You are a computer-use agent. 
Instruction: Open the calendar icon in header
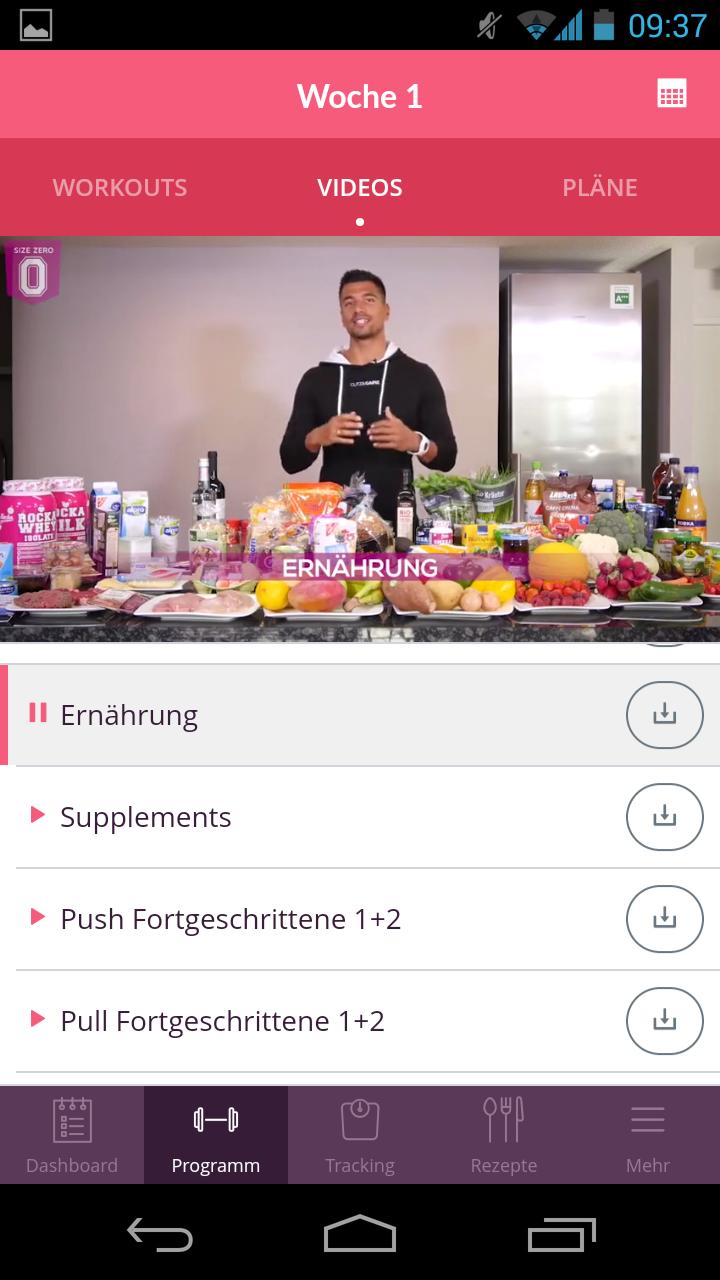pyautogui.click(x=671, y=94)
